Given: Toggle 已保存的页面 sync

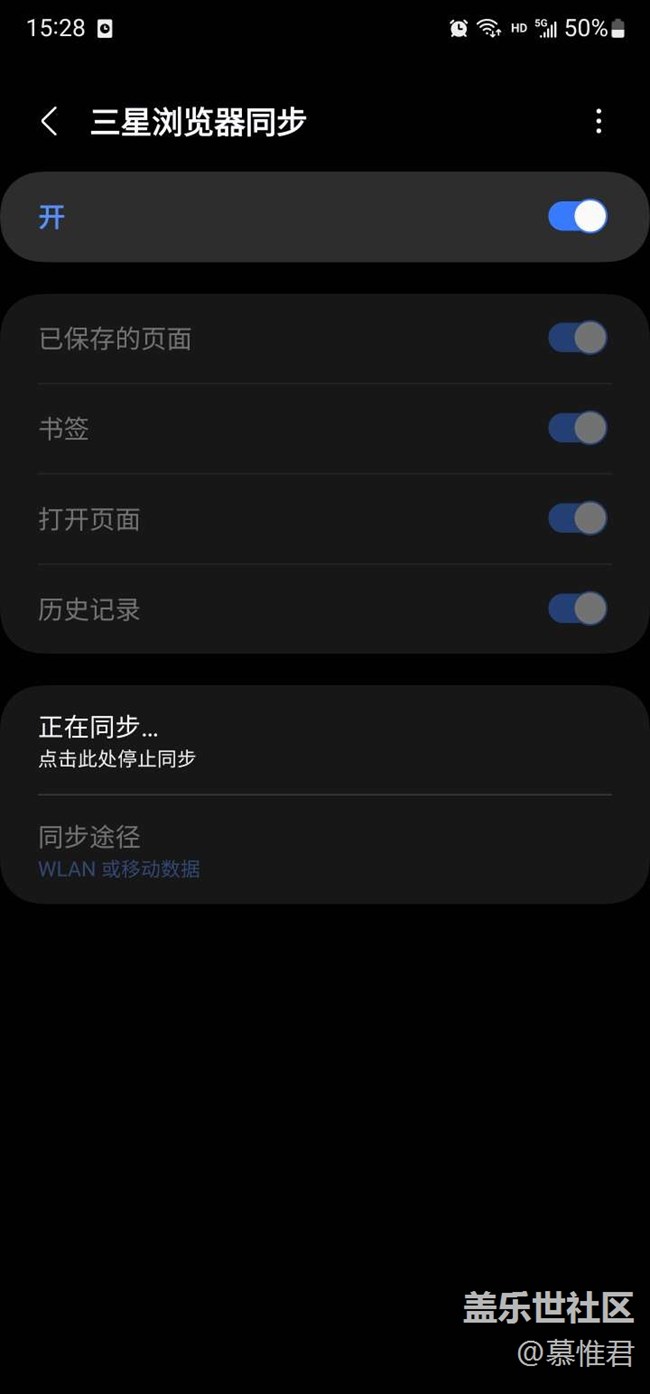Looking at the screenshot, I should tap(578, 338).
